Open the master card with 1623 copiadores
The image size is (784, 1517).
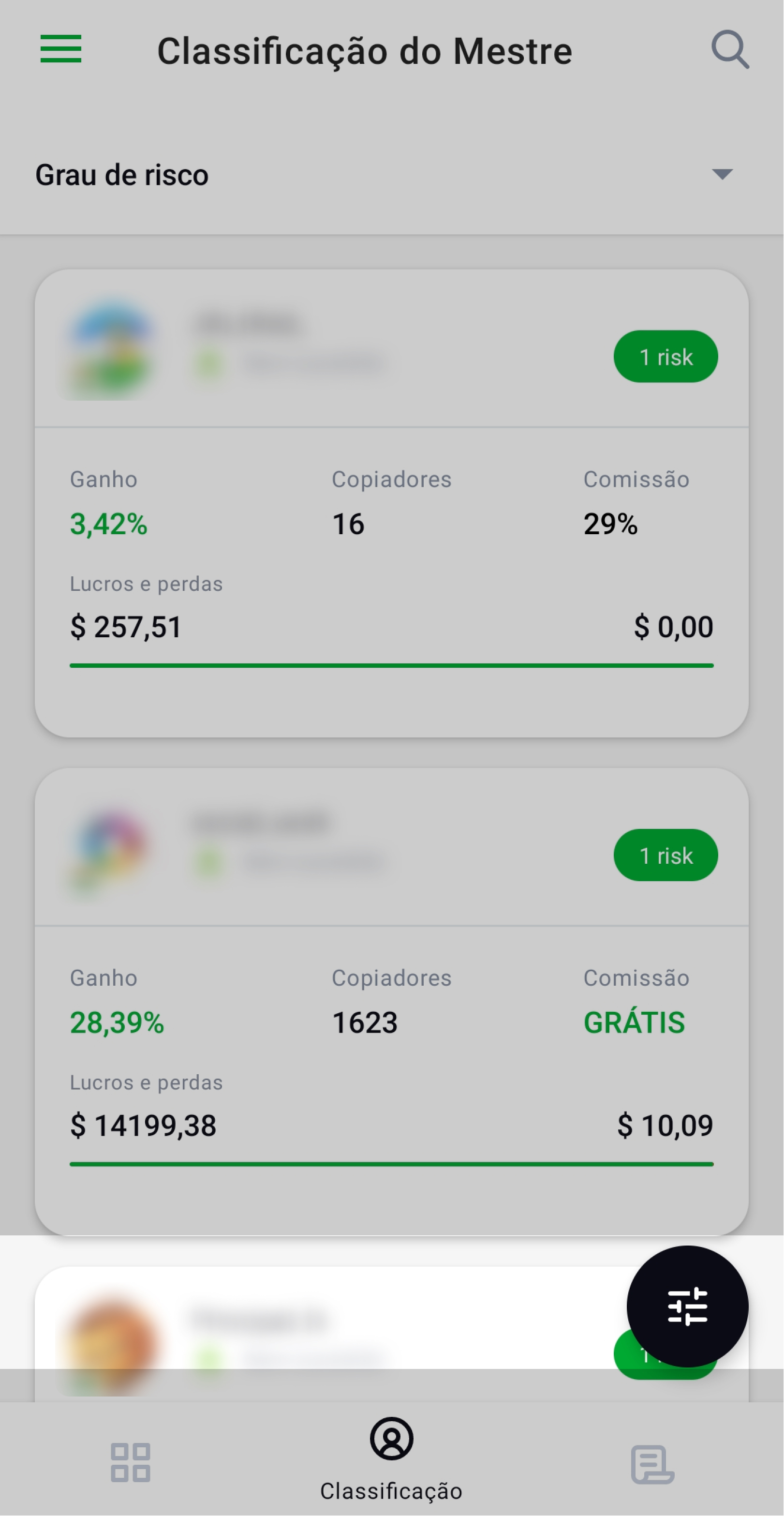point(391,1002)
